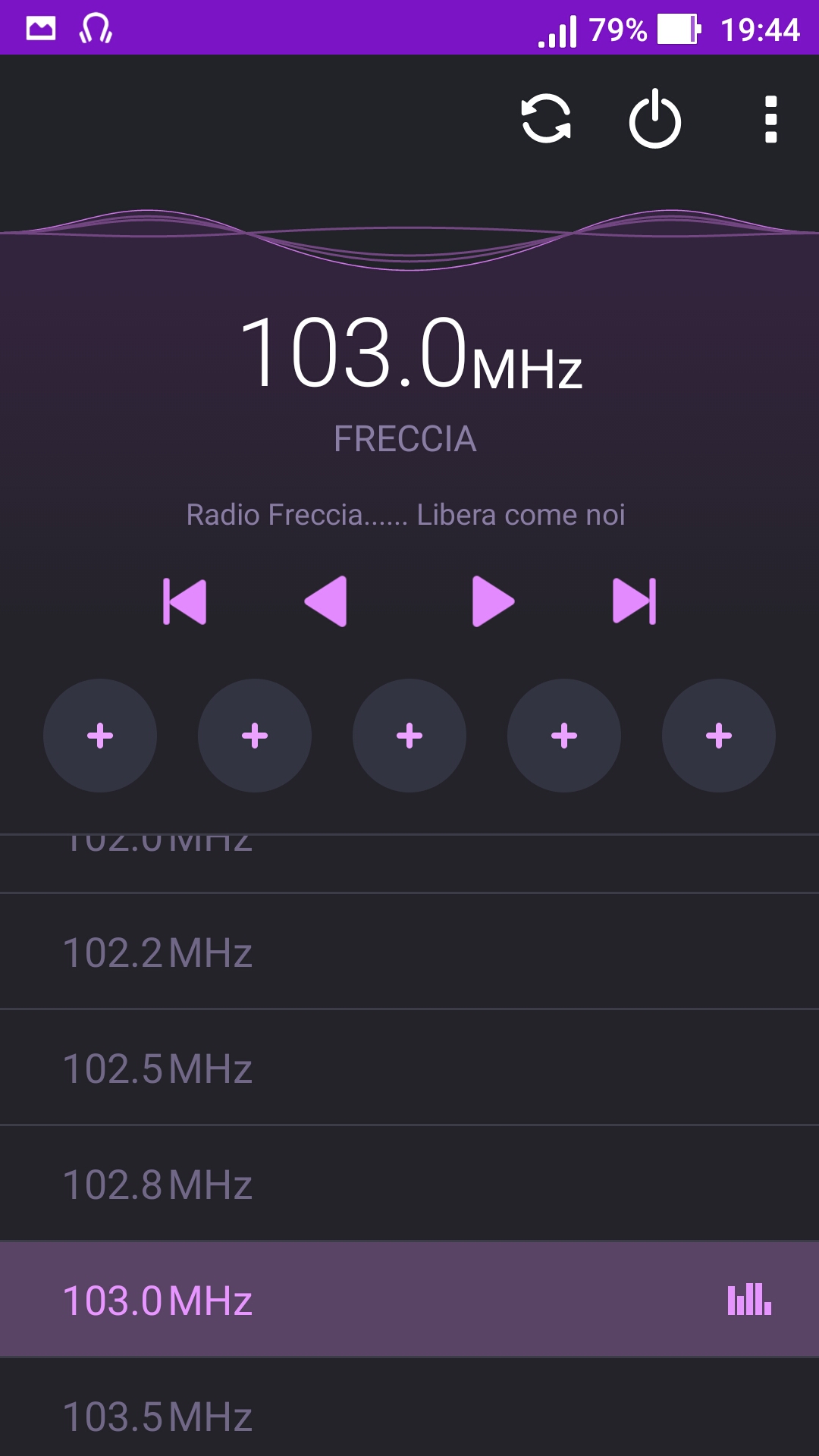Select 102.2 MHz from the station list
Screen dimensions: 819x1456
(x=409, y=952)
